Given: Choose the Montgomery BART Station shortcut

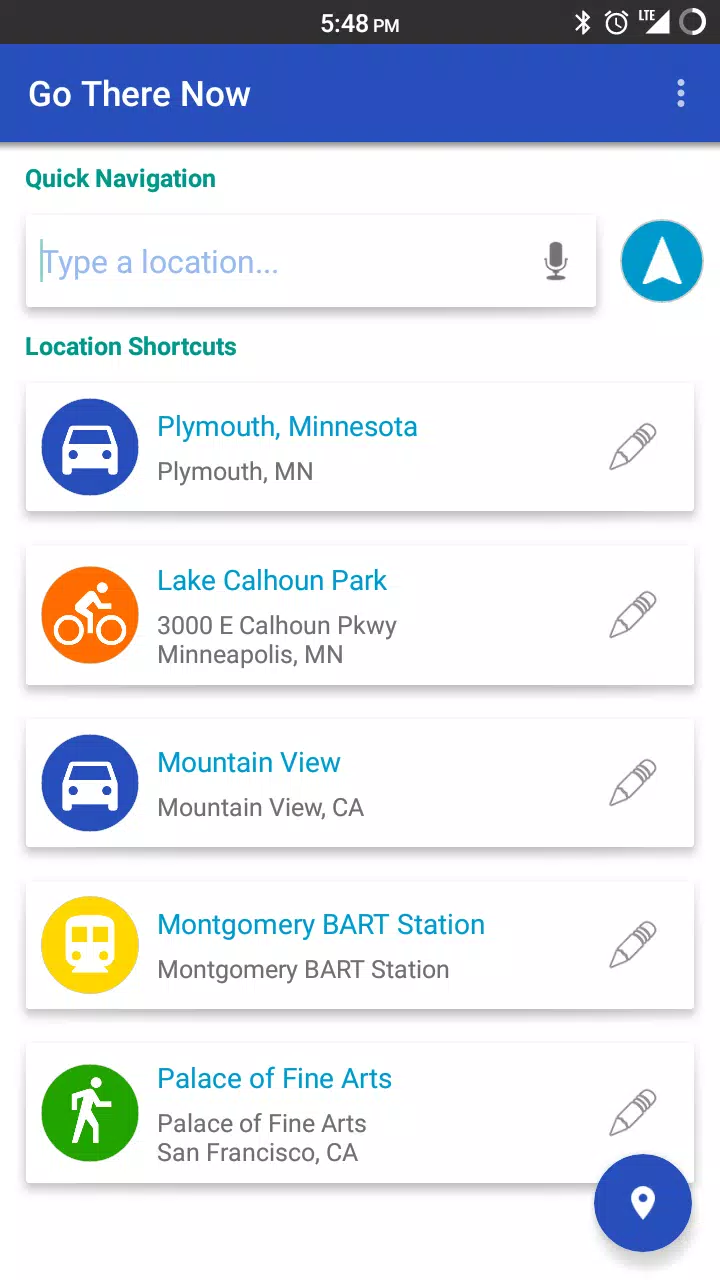Looking at the screenshot, I should (320, 945).
